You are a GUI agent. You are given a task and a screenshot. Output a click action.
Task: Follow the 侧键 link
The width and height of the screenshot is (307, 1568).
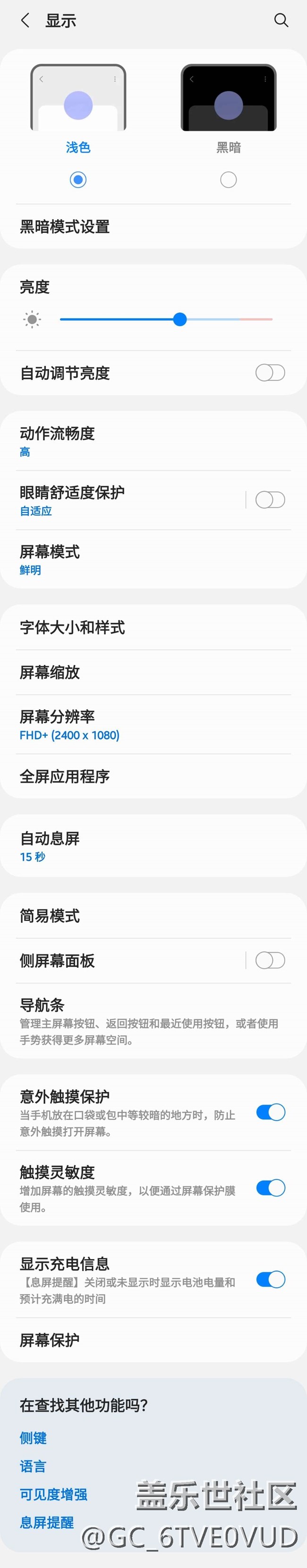[34, 1438]
